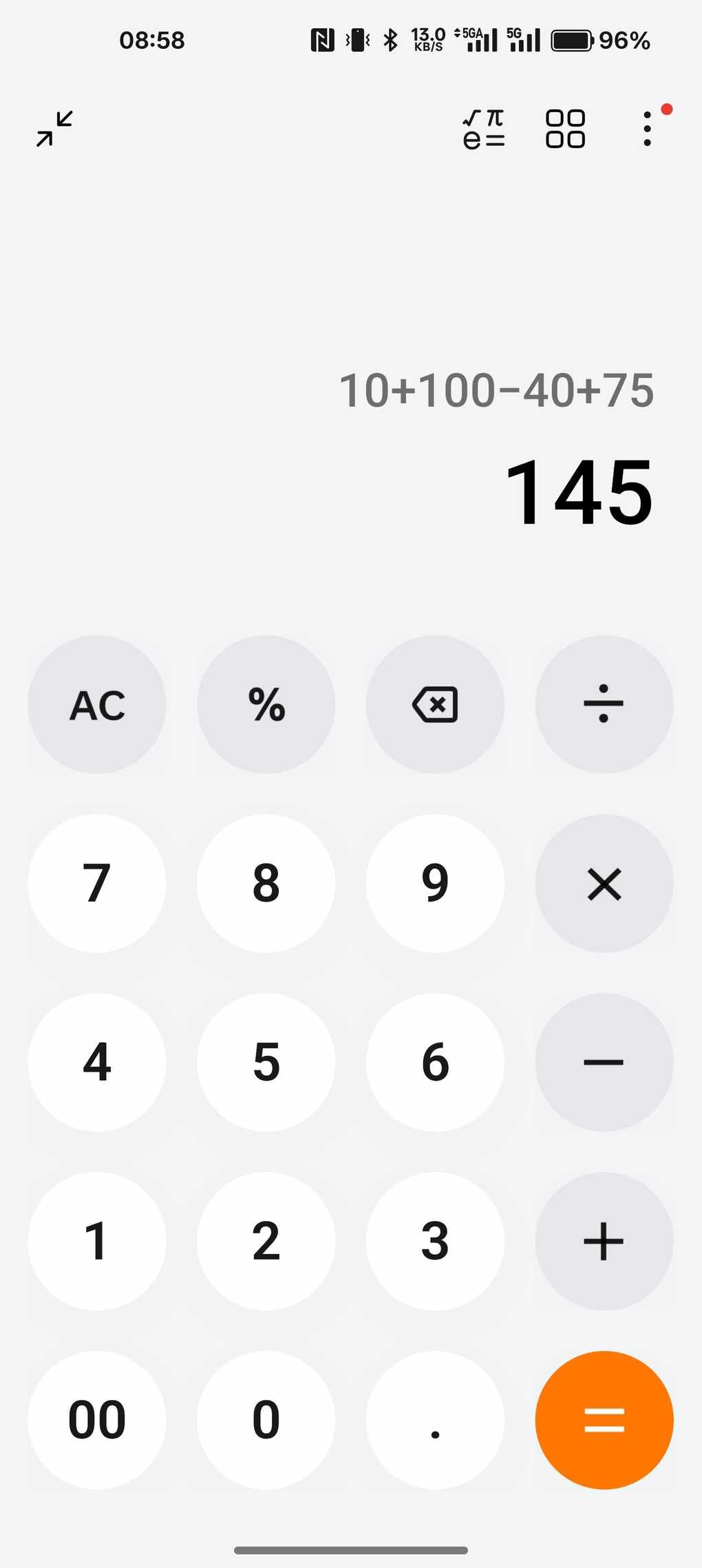The width and height of the screenshot is (702, 1568).
Task: Tap the percent key
Action: tap(266, 704)
